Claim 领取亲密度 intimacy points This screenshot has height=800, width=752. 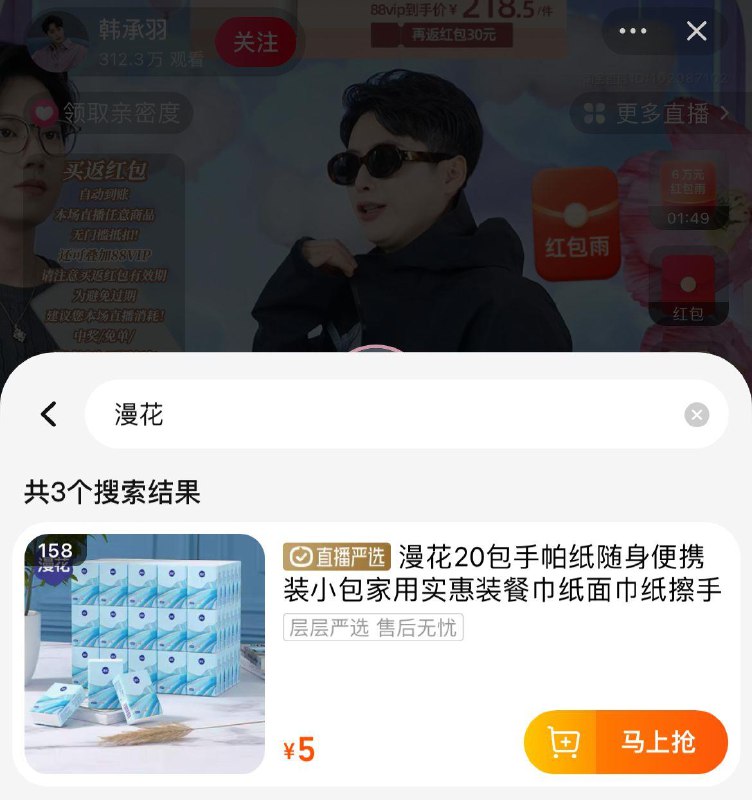(108, 114)
